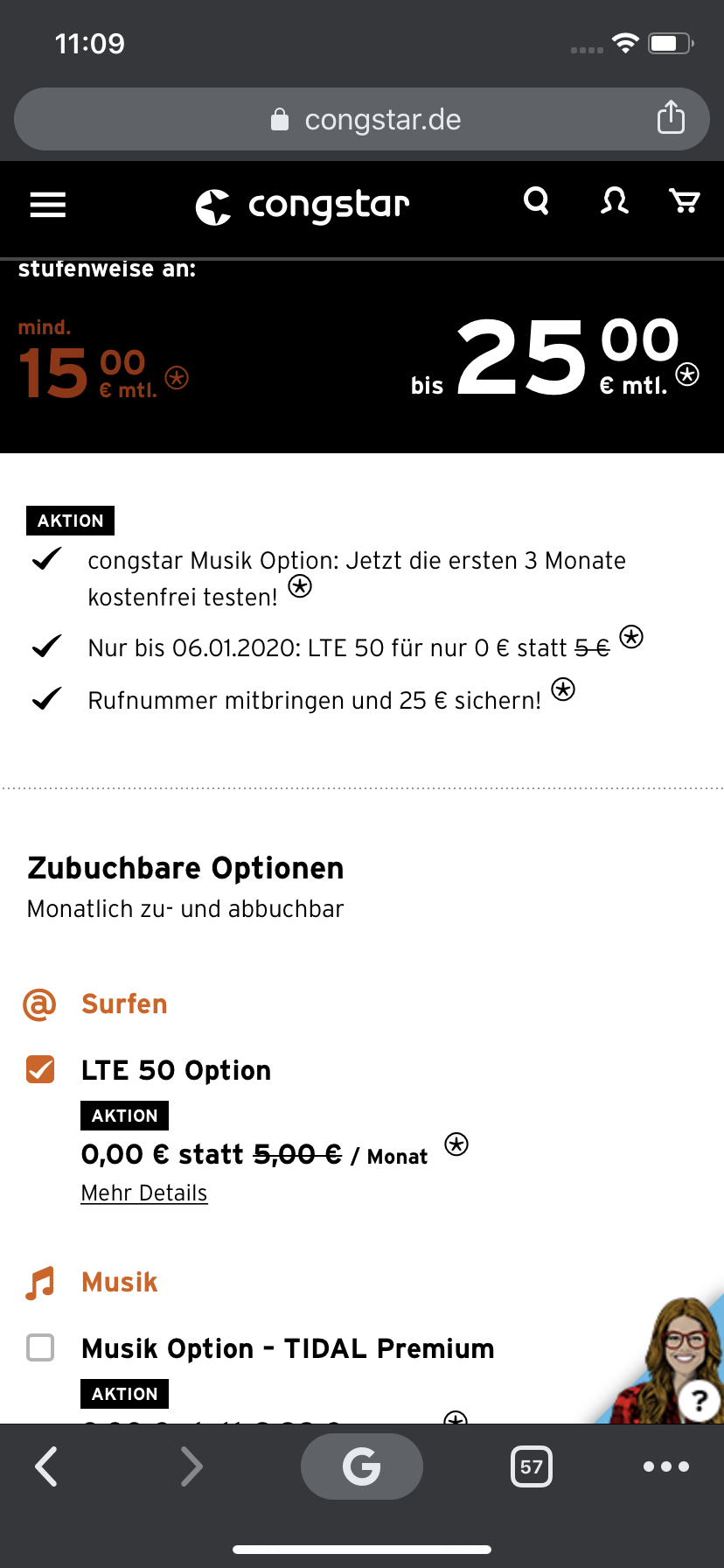Go back to the previous page
Image resolution: width=724 pixels, height=1568 pixels.
click(x=47, y=1466)
